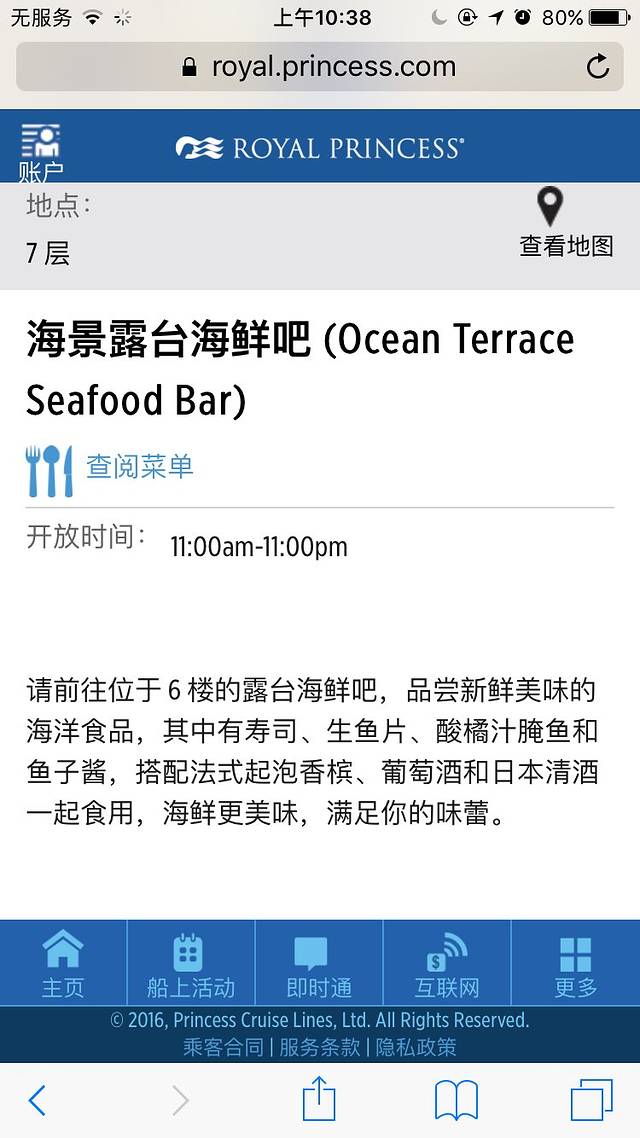This screenshot has width=640, height=1138.
Task: Open Safari bookmarks
Action: click(456, 1100)
